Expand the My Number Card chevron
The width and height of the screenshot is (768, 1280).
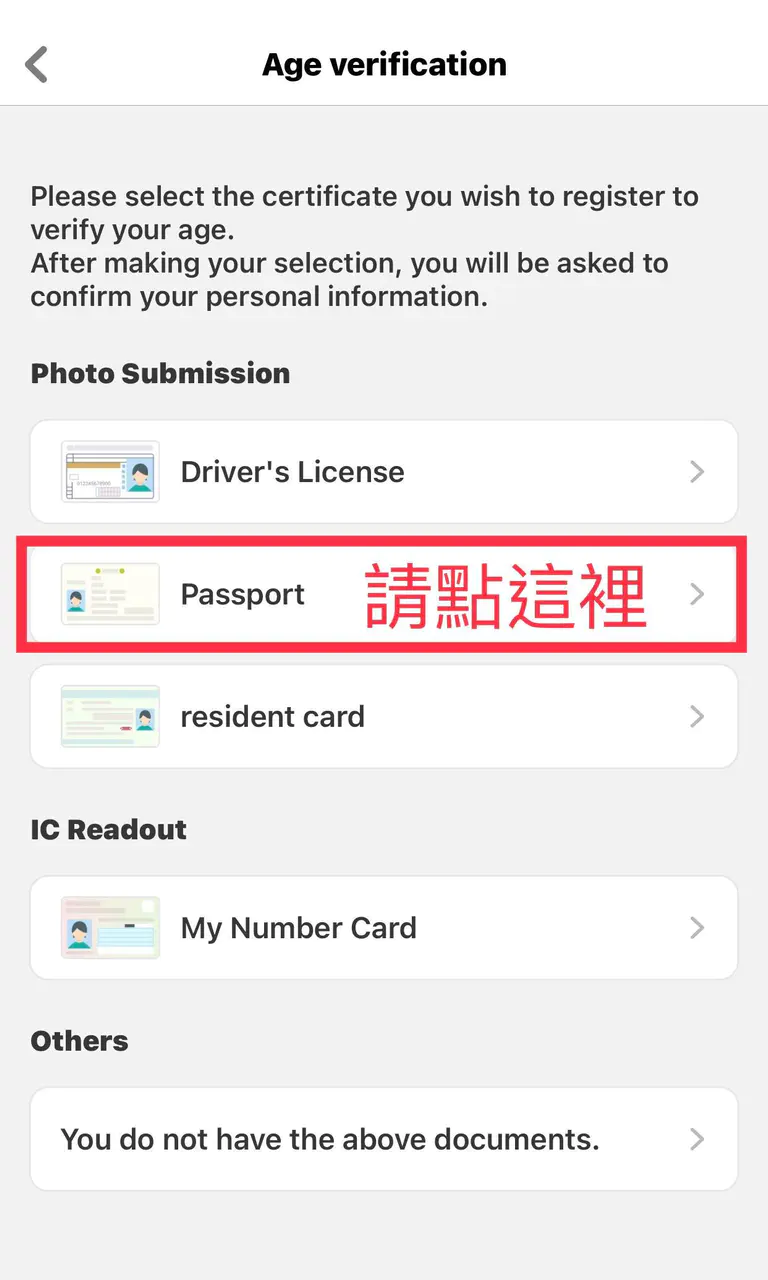(x=697, y=928)
